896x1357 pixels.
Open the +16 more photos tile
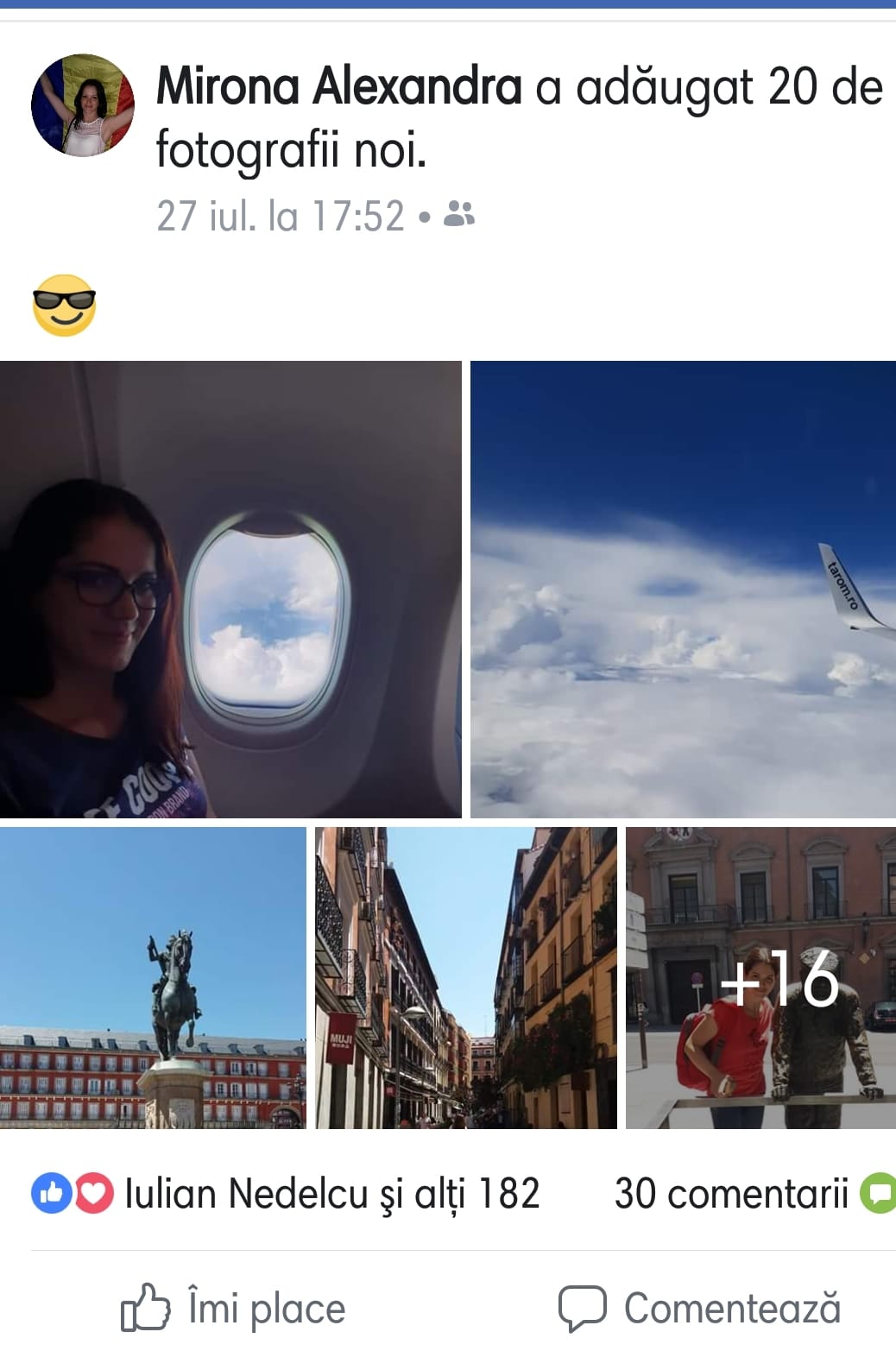[x=760, y=977]
